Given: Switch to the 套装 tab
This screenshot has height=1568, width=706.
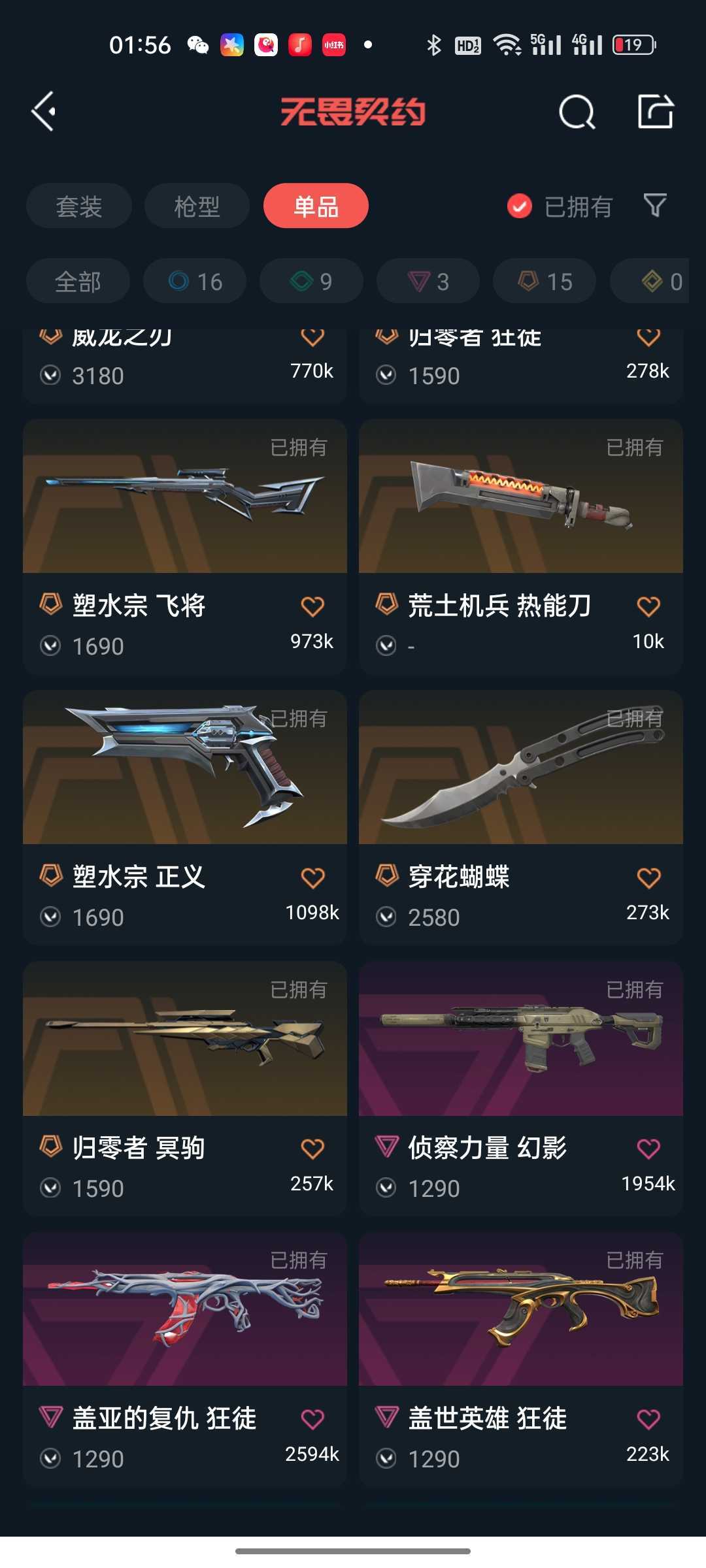Looking at the screenshot, I should [x=79, y=206].
